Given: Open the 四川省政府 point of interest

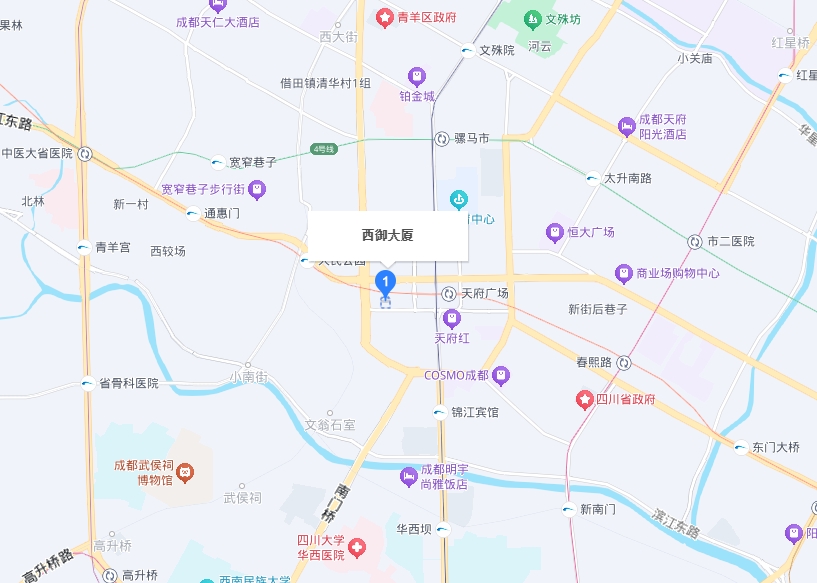Looking at the screenshot, I should [585, 400].
